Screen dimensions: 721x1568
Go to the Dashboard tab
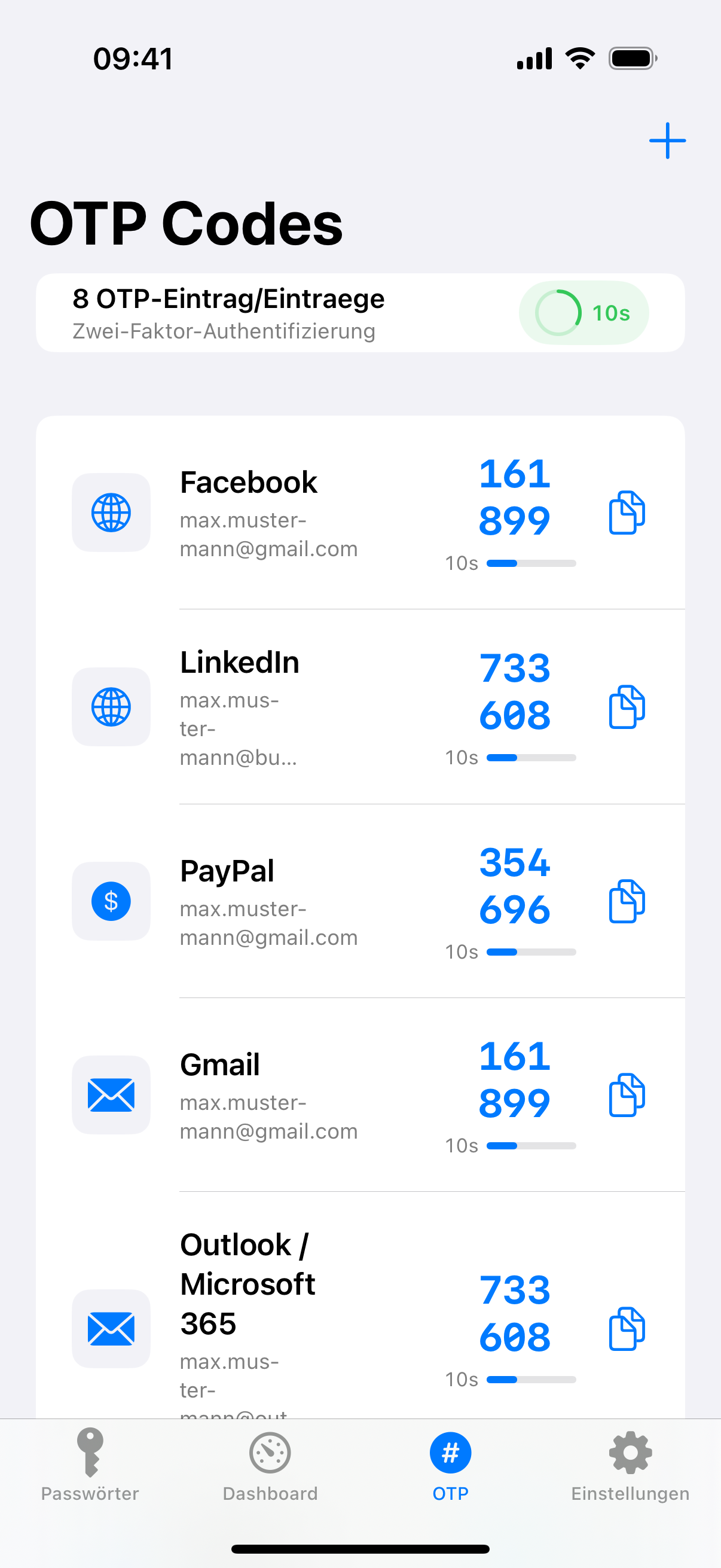point(270,1465)
